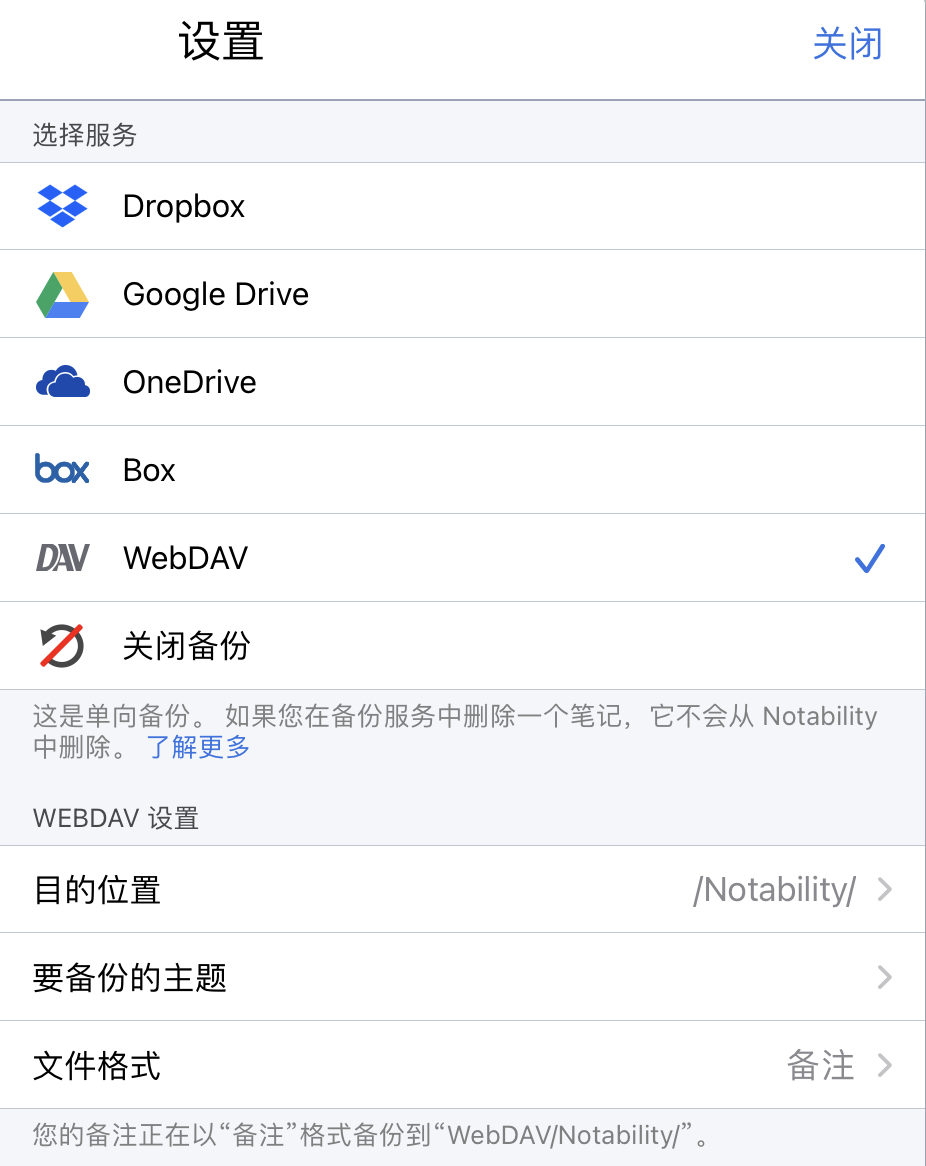
Task: Open the 目的位置 destination setting
Action: (x=462, y=889)
